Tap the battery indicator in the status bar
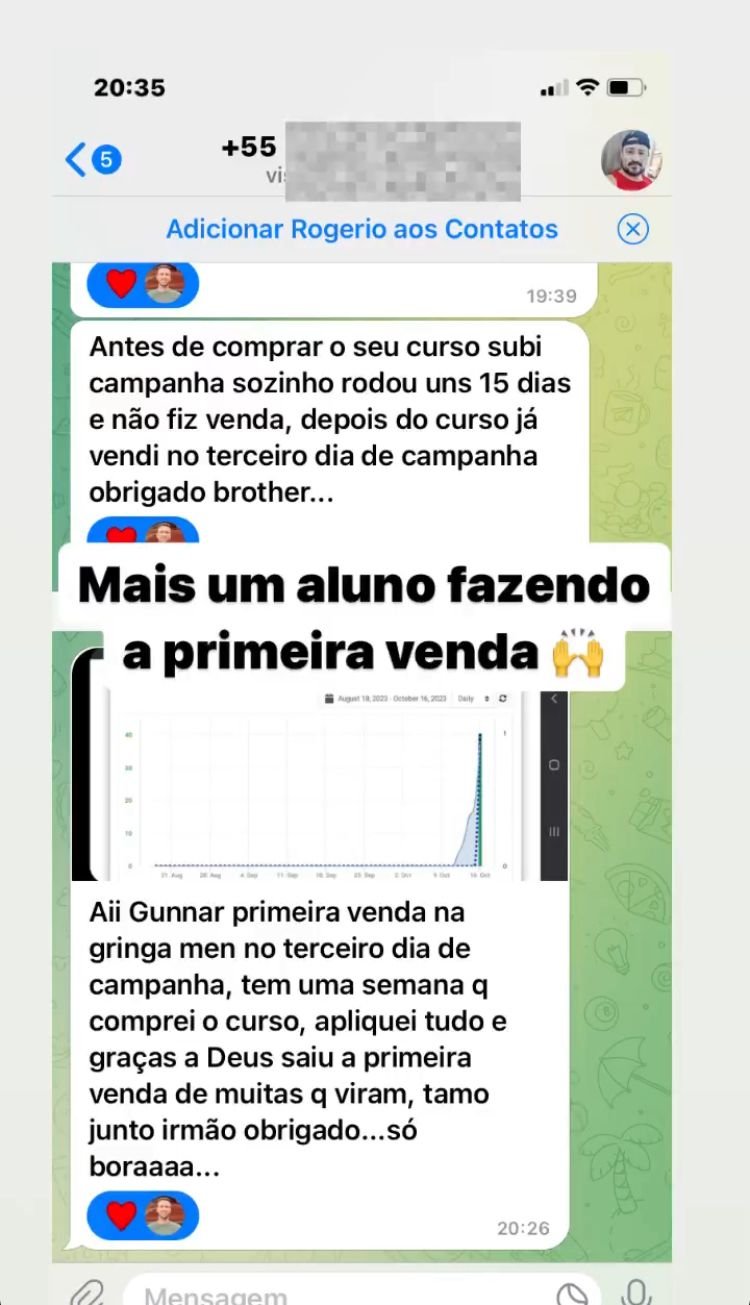 point(625,87)
